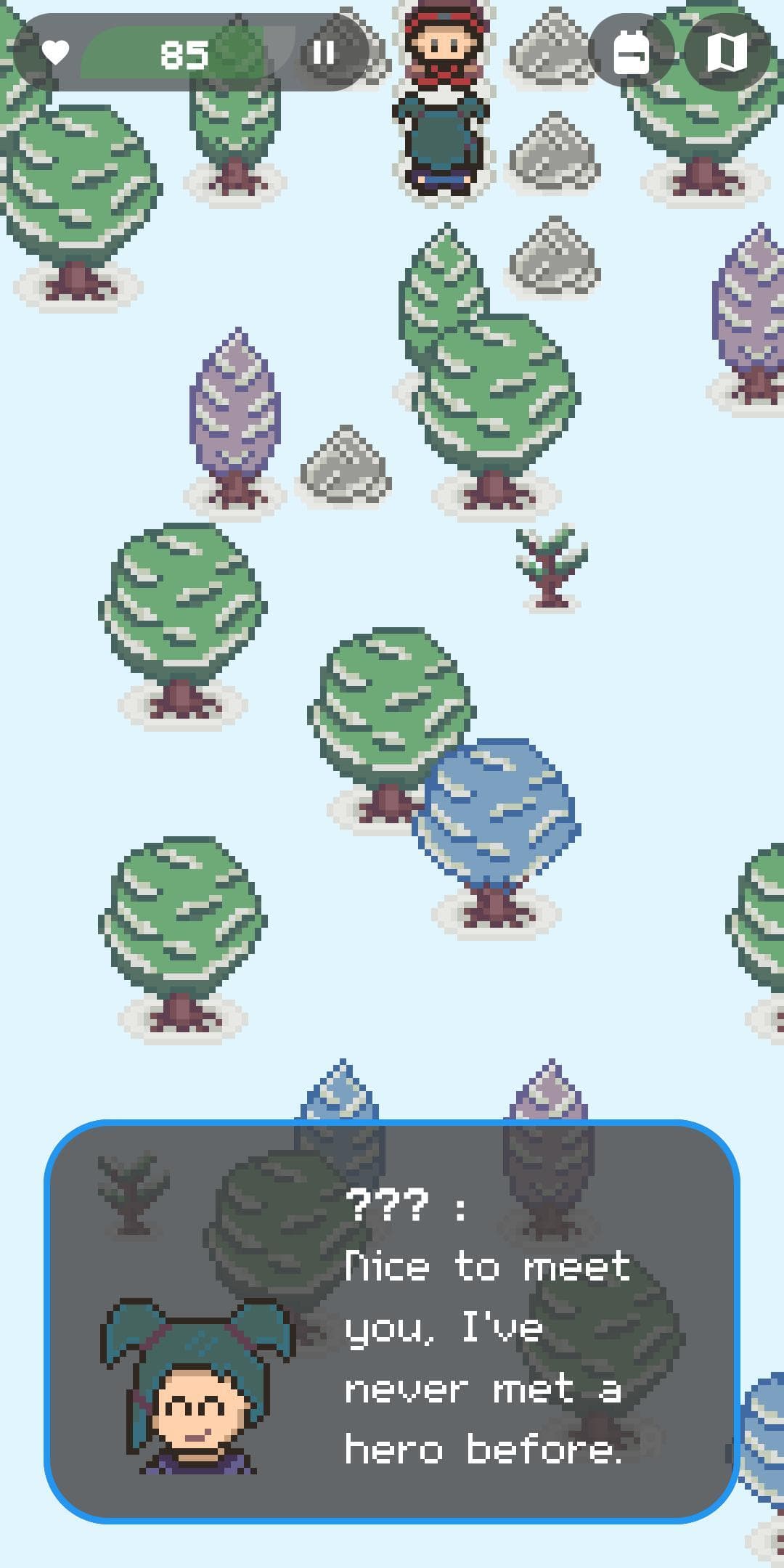Advance the "Nice to meet you" dialogue box
Viewport: 784px width, 1568px height.
392,1321
